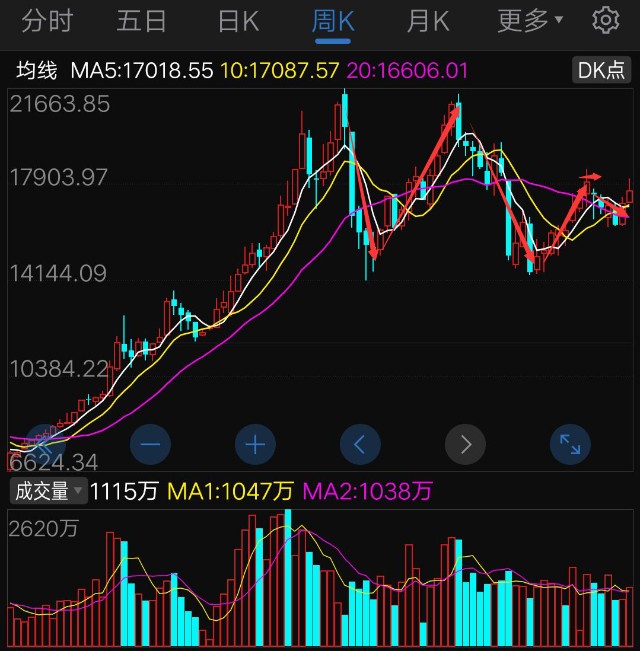Open chart settings gear
The height and width of the screenshot is (651, 640).
[x=605, y=20]
